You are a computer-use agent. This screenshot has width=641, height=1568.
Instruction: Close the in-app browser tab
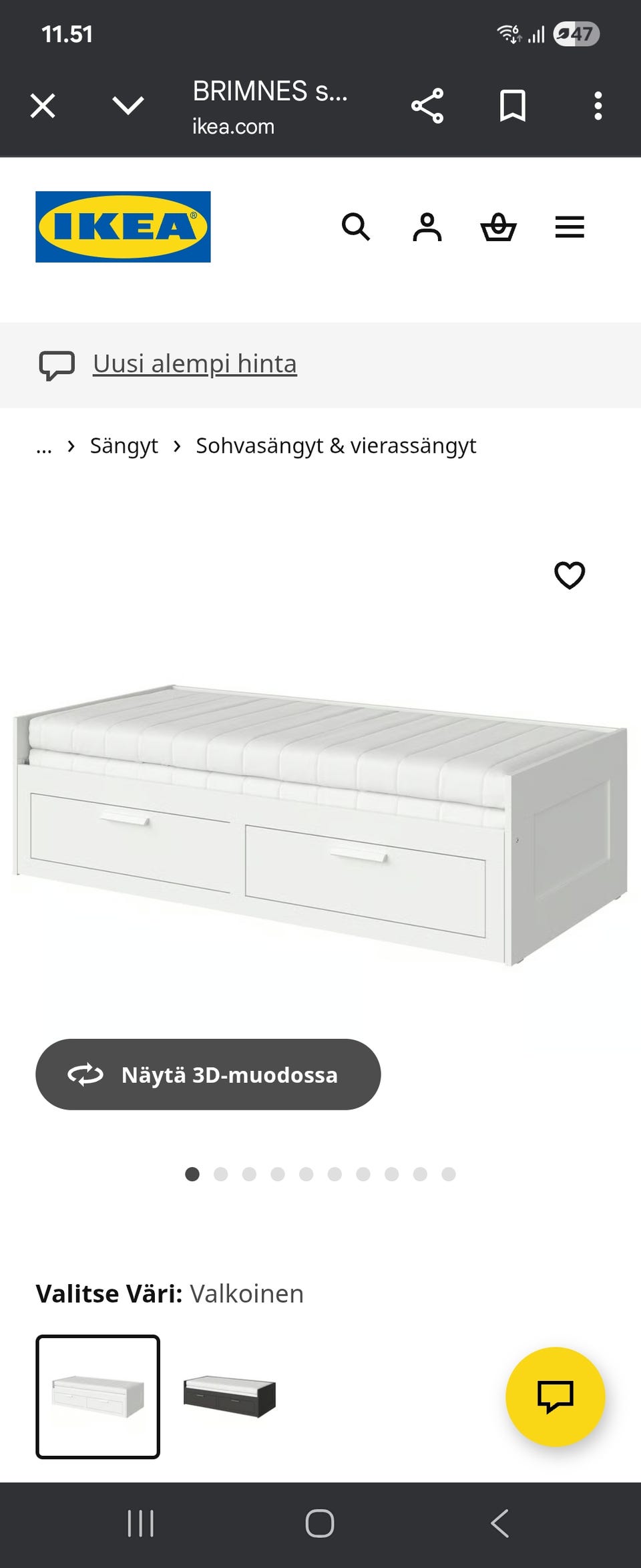43,106
